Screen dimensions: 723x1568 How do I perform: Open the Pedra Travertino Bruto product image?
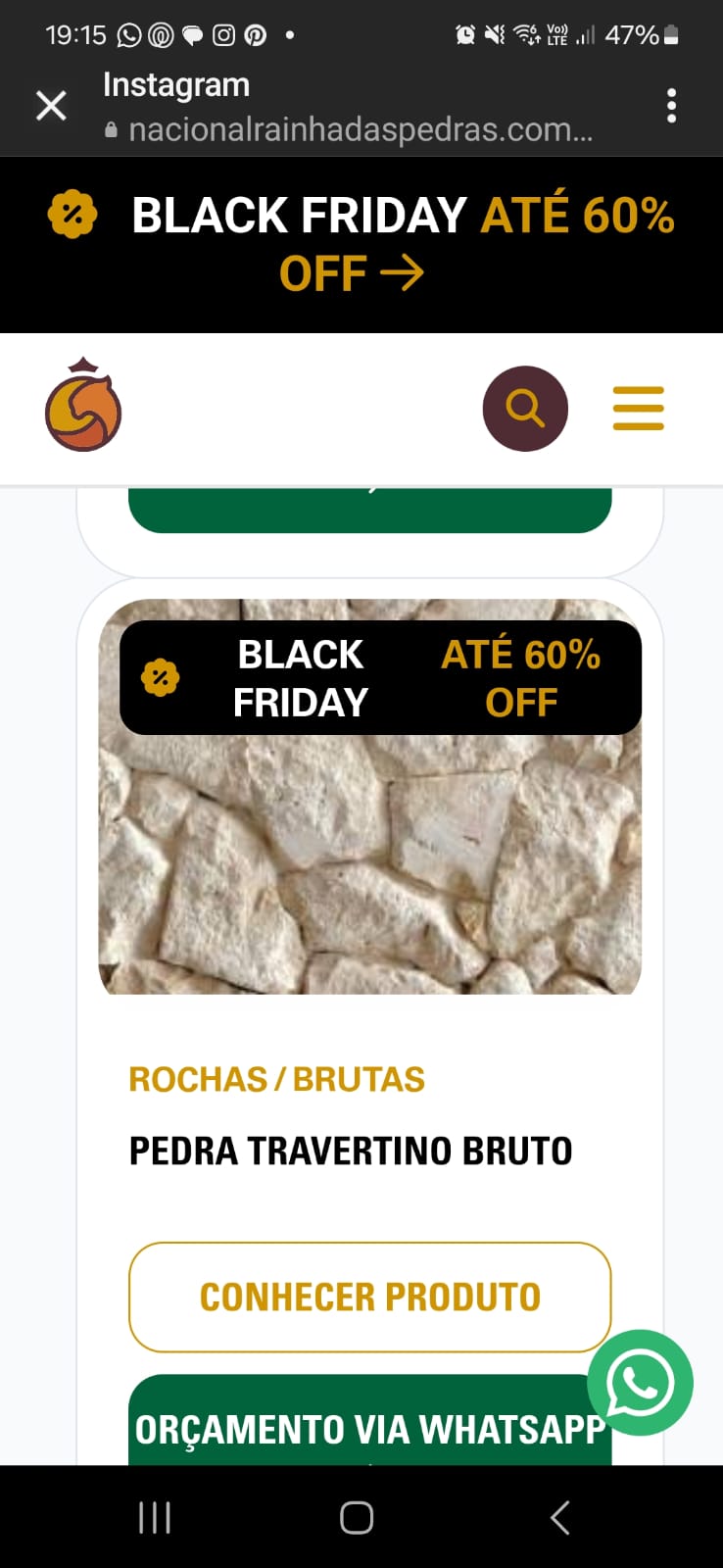click(x=369, y=862)
